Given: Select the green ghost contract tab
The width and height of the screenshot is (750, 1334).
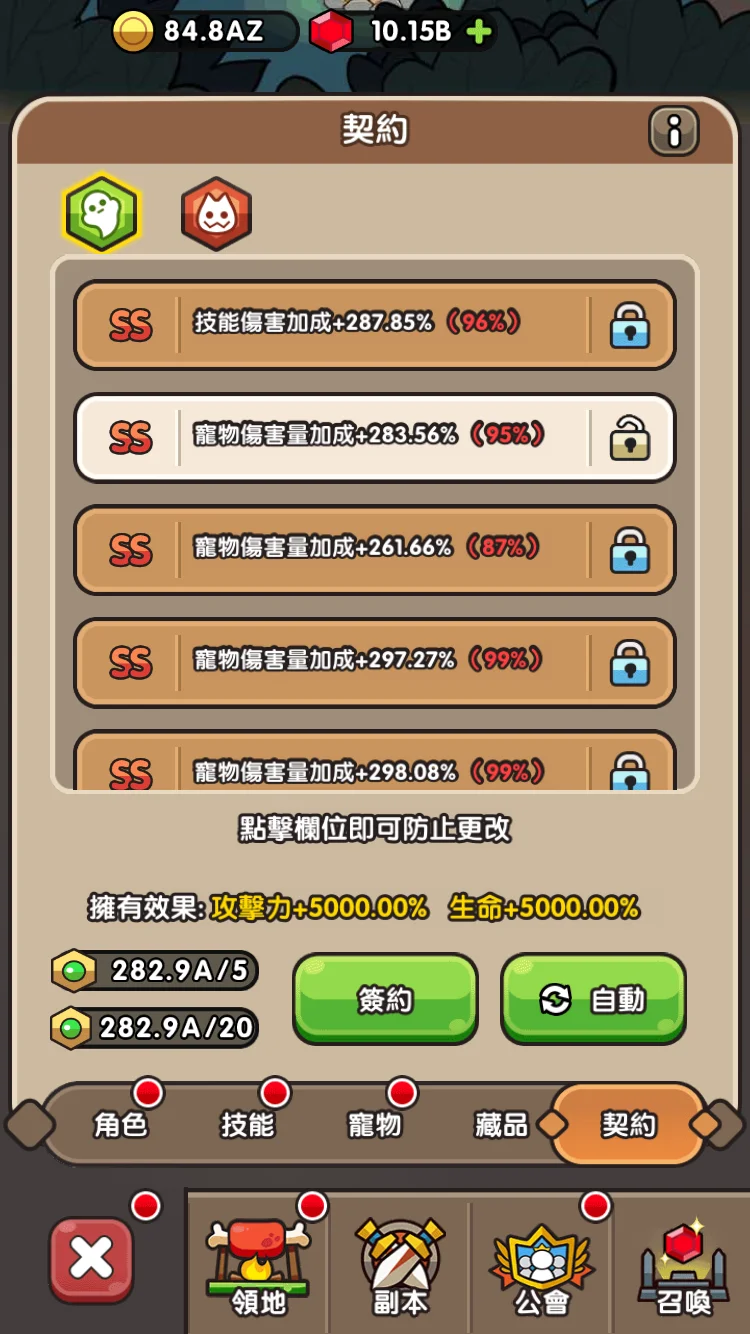Looking at the screenshot, I should point(101,214).
